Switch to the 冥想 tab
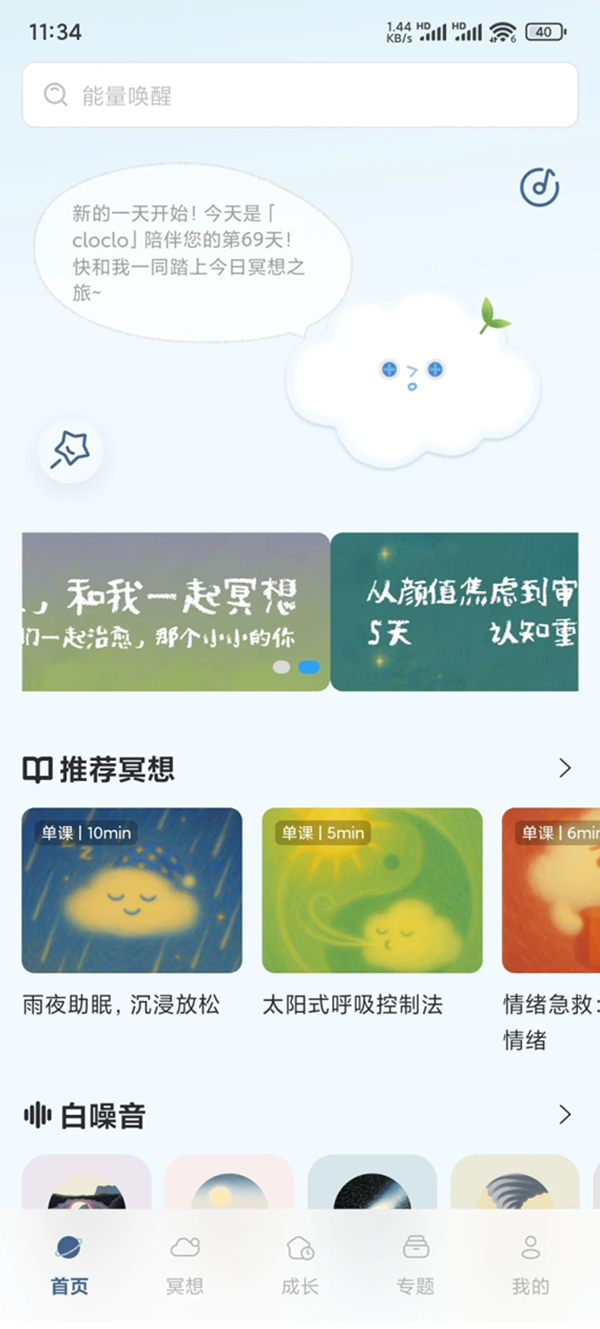The image size is (600, 1329). tap(185, 1264)
